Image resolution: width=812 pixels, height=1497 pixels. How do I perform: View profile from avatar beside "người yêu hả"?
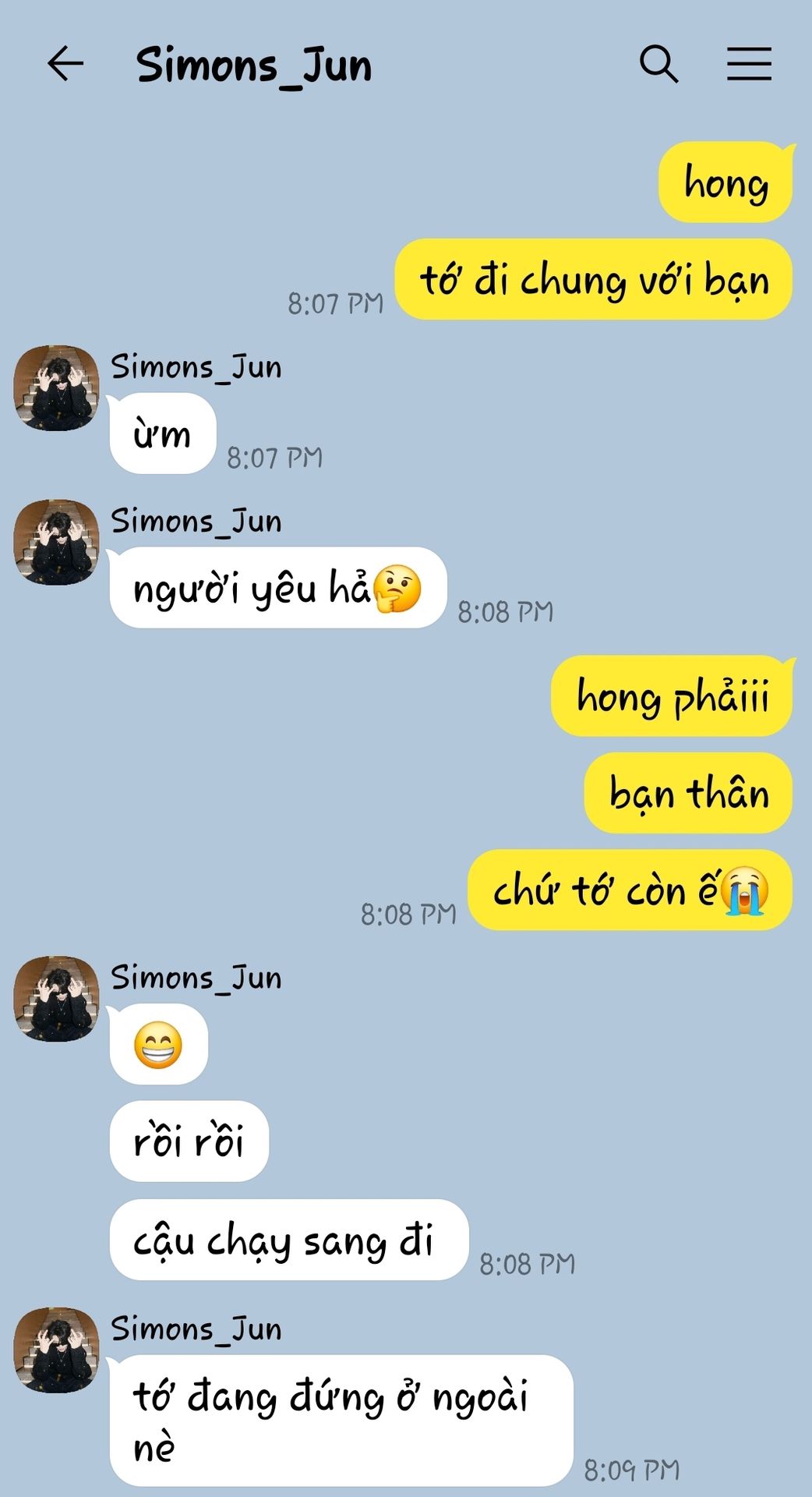point(57,543)
